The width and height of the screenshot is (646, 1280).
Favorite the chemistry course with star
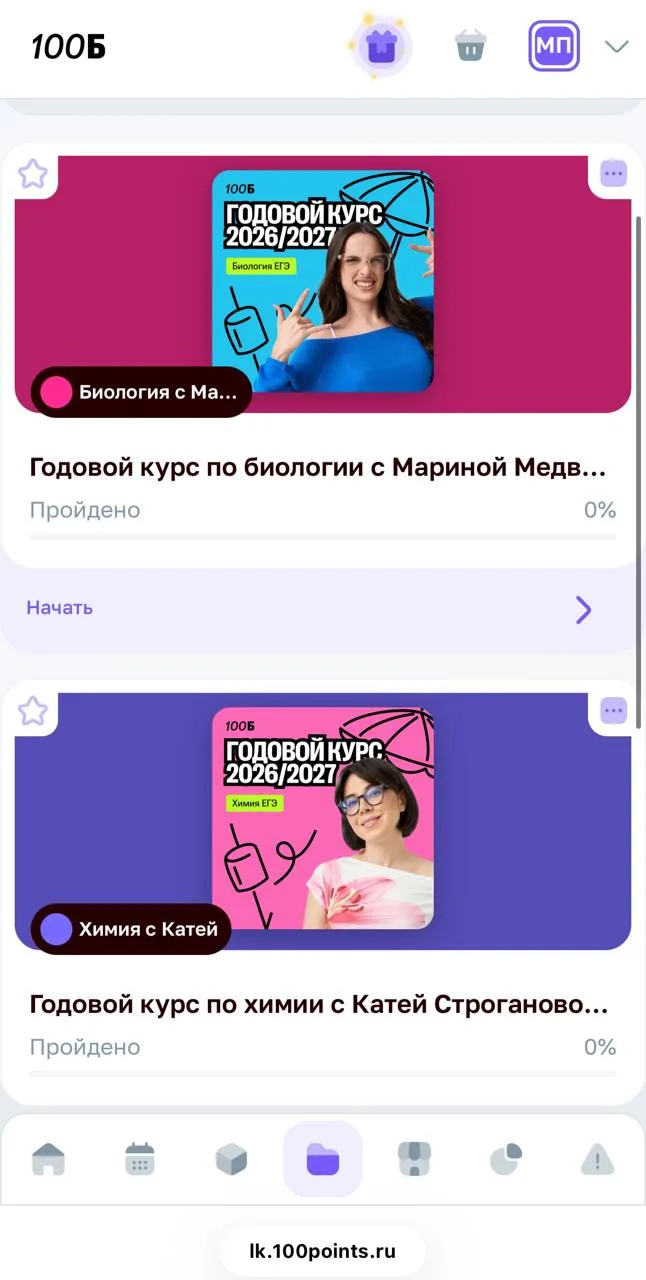coord(33,711)
